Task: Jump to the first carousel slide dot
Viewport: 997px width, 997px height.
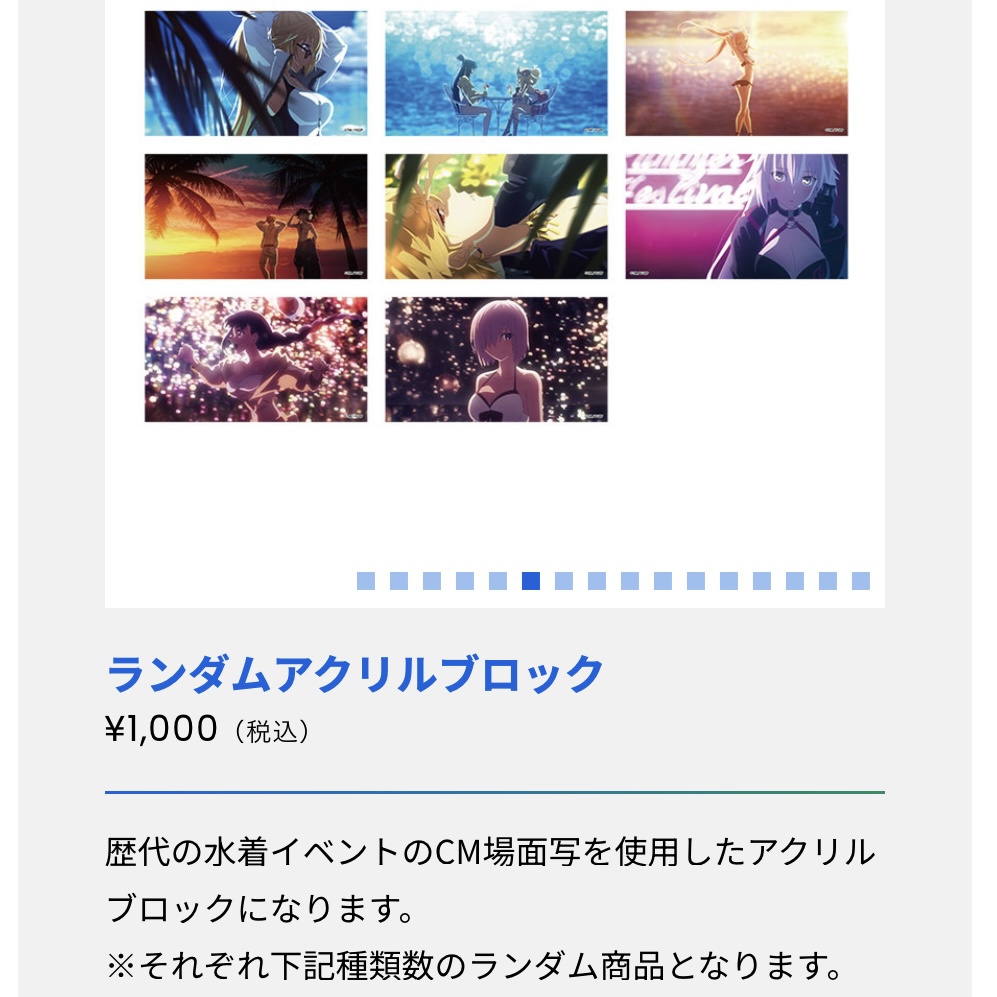Action: pyautogui.click(x=366, y=581)
